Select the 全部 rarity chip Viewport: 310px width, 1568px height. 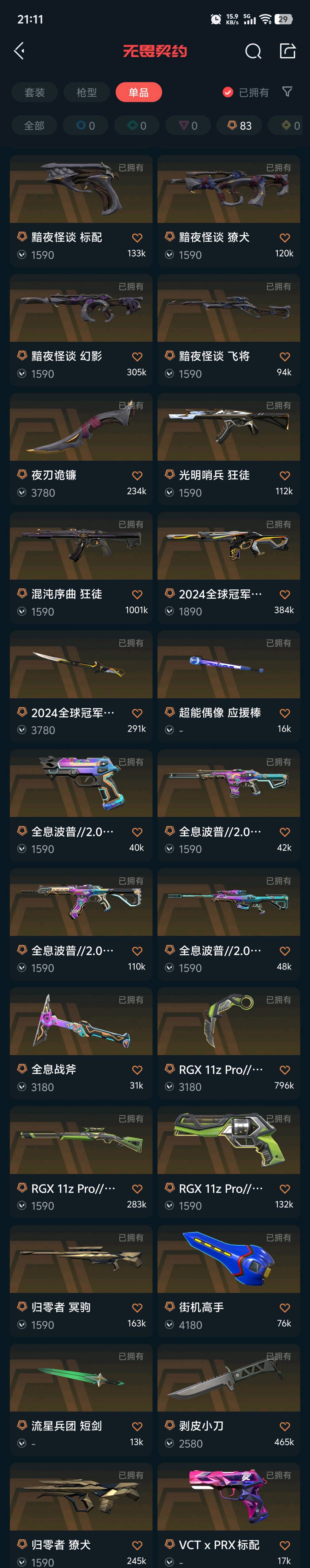pos(34,125)
